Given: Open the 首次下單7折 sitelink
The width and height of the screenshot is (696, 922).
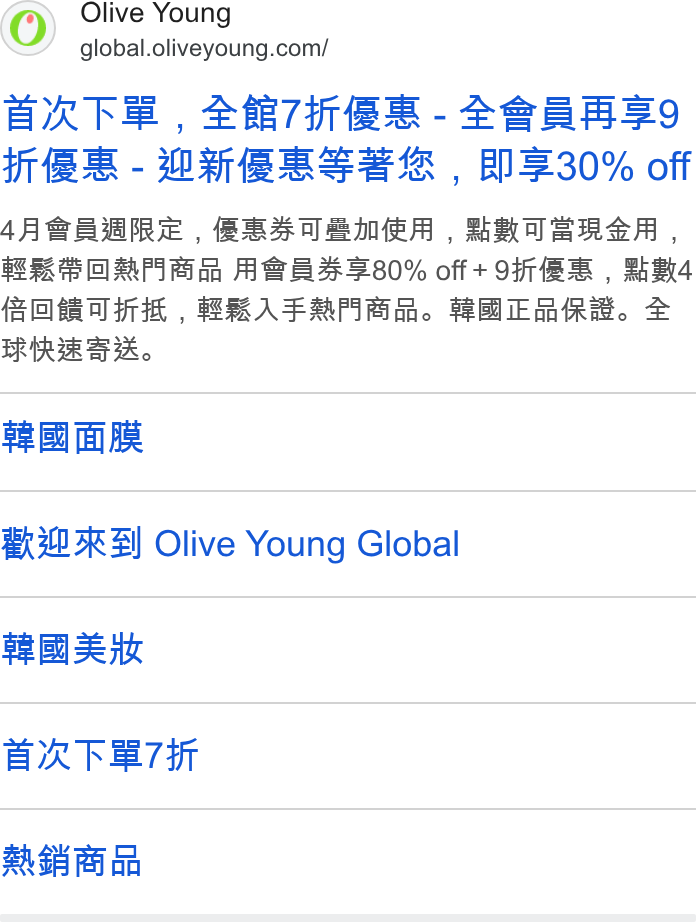Looking at the screenshot, I should 100,755.
